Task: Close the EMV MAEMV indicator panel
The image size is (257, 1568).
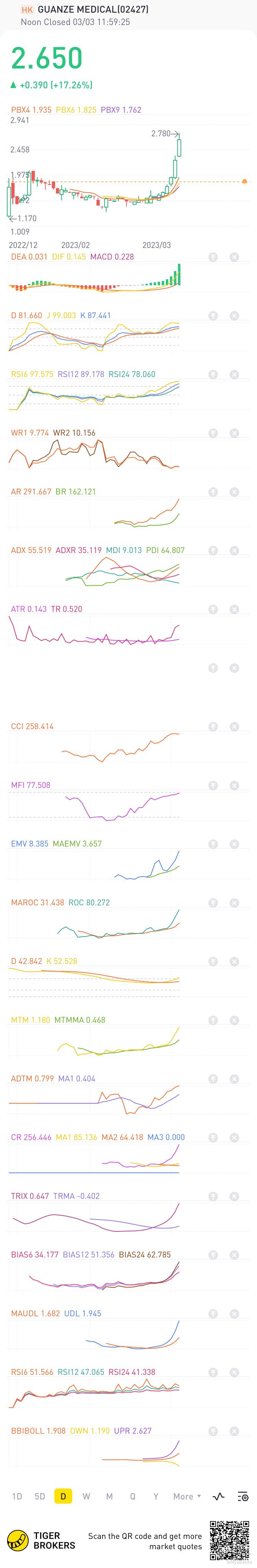Action: (x=234, y=844)
